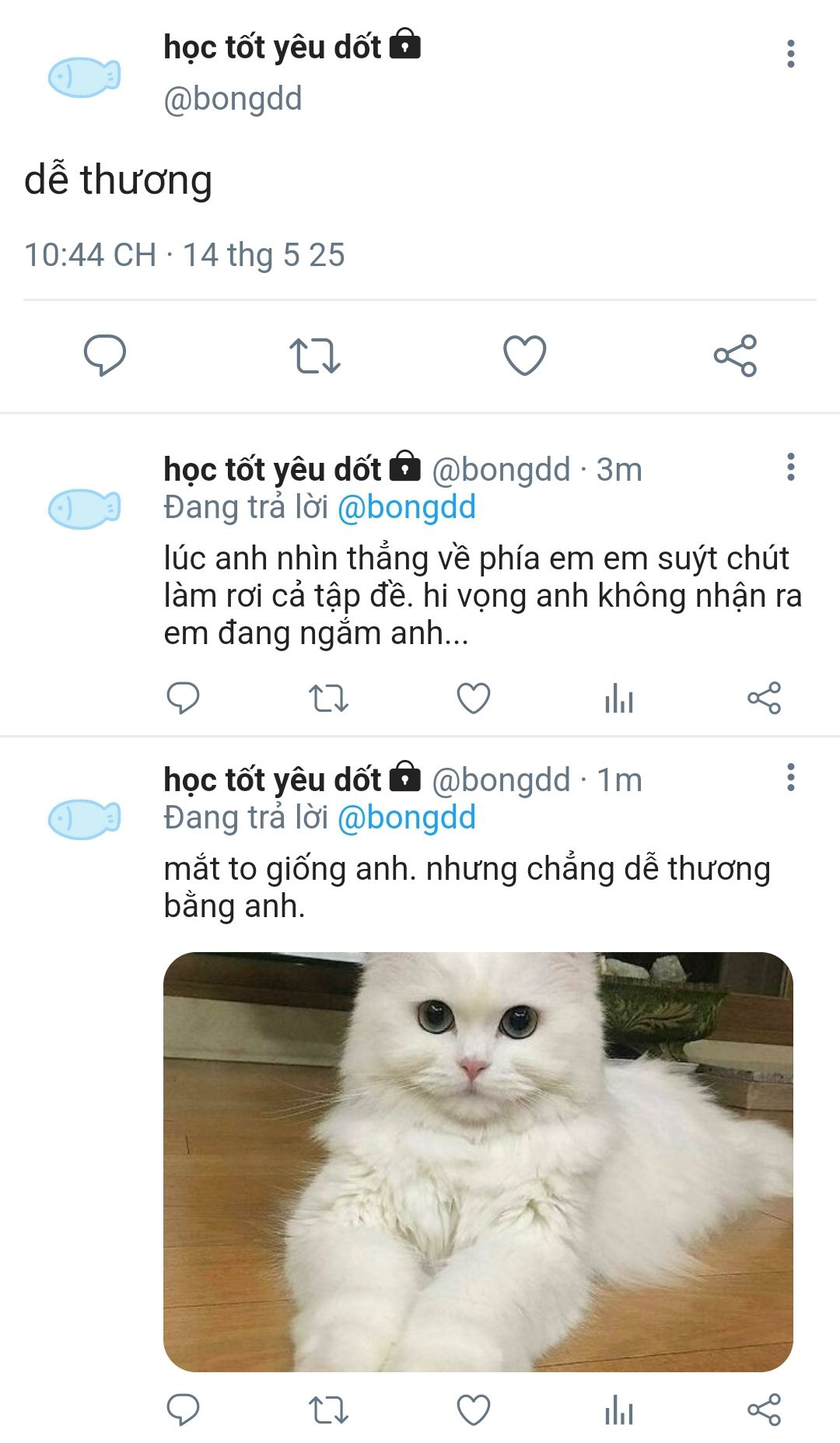Like the 'dễ thương' tweet

point(525,355)
